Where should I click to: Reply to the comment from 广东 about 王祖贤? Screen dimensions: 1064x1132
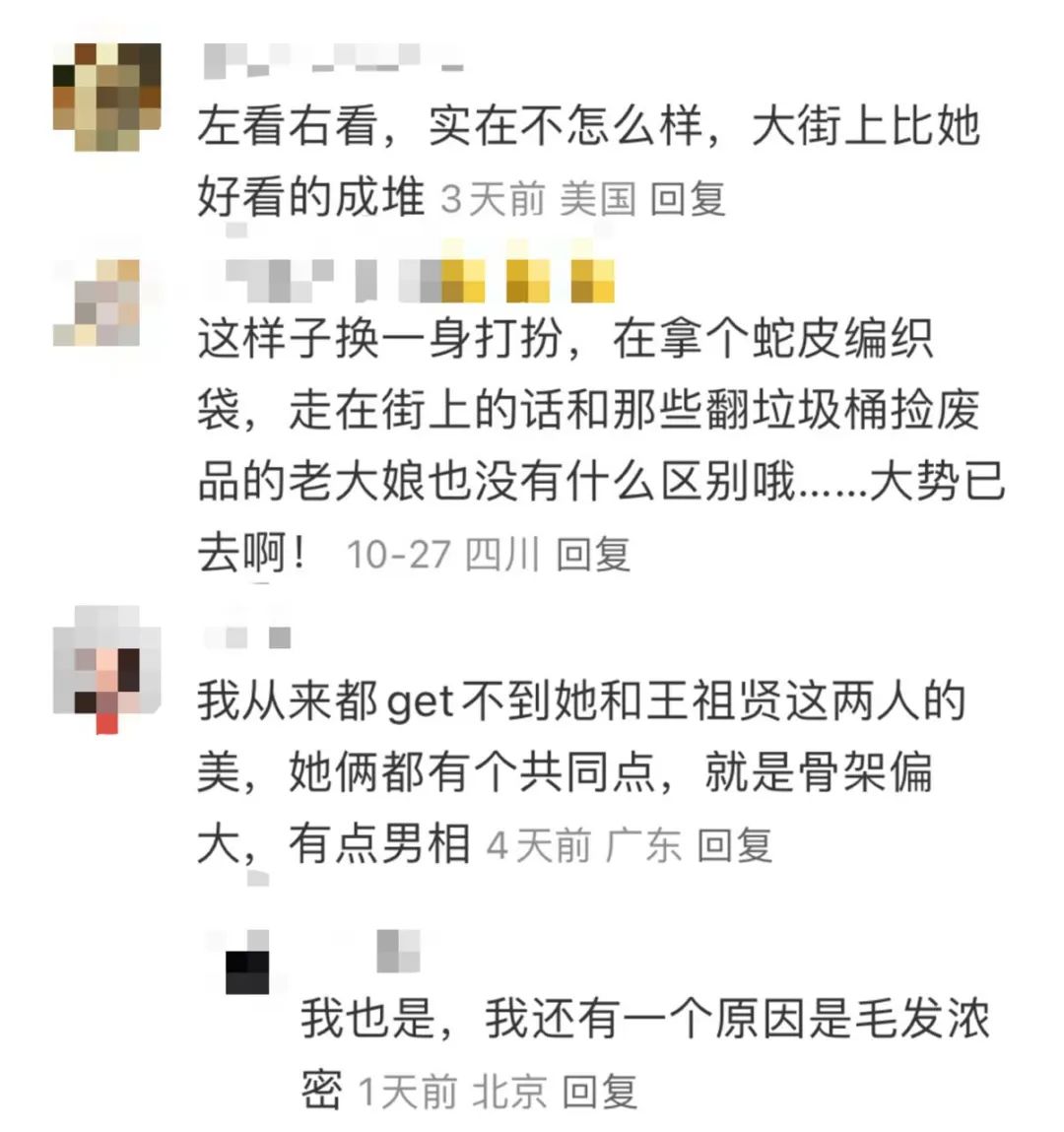(734, 845)
